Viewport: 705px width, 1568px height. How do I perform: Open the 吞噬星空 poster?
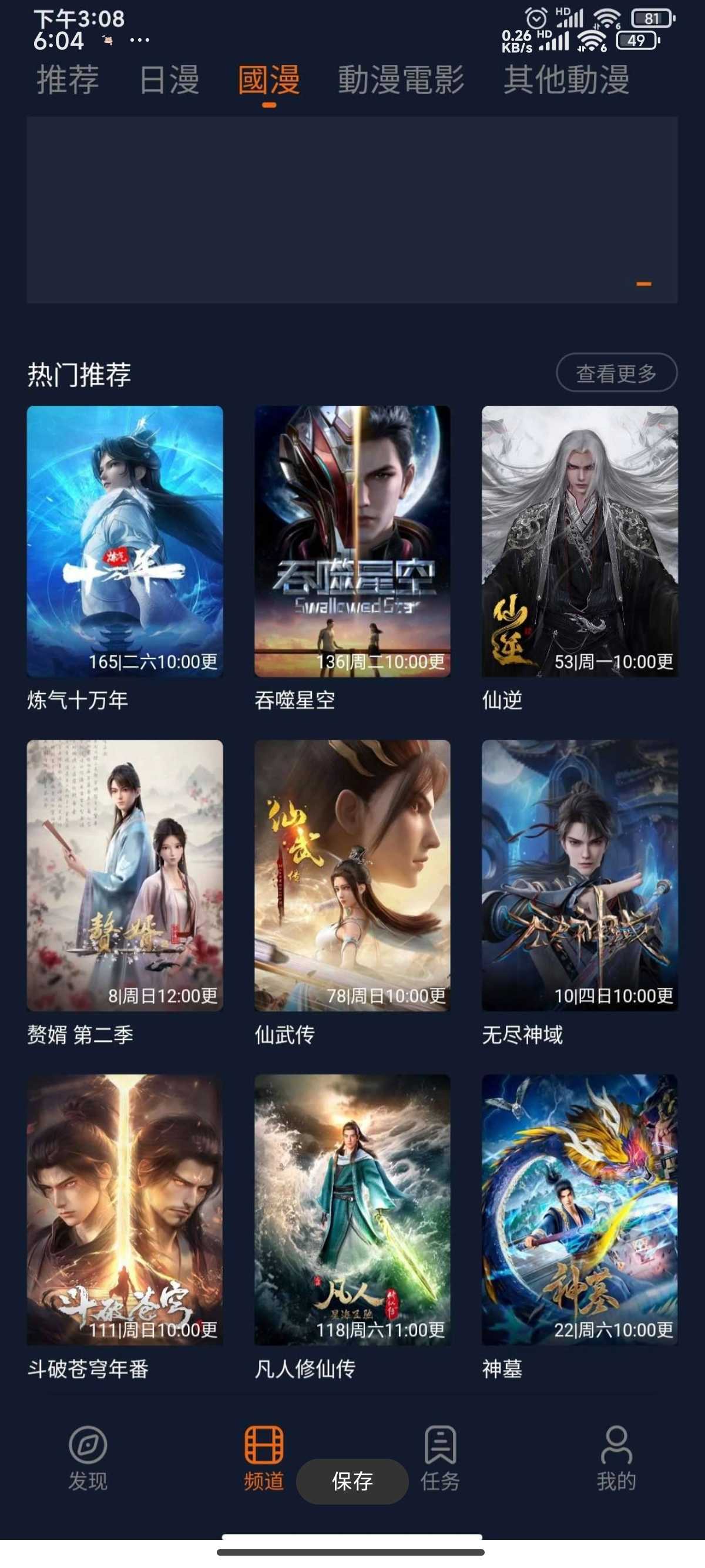(x=352, y=541)
